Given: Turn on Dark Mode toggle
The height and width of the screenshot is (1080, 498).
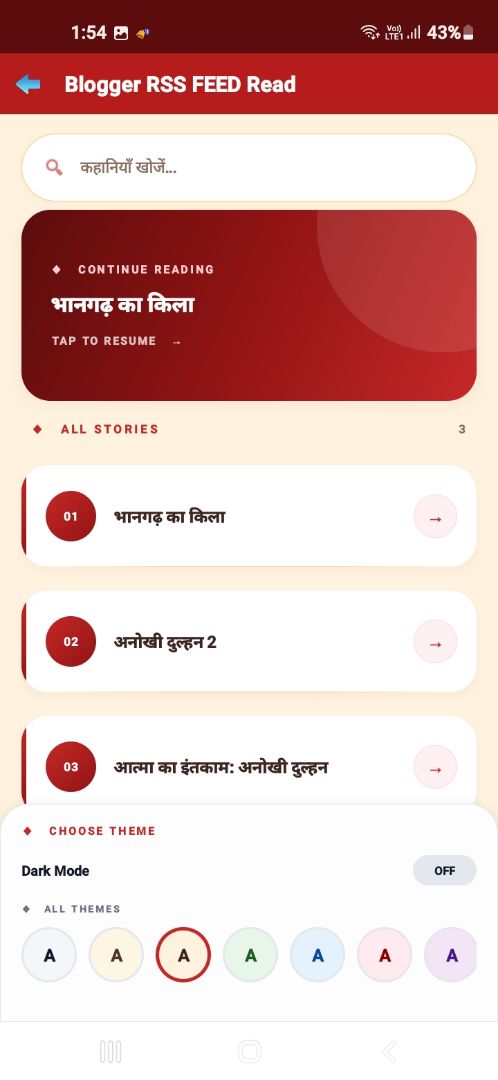Looking at the screenshot, I should pos(444,871).
